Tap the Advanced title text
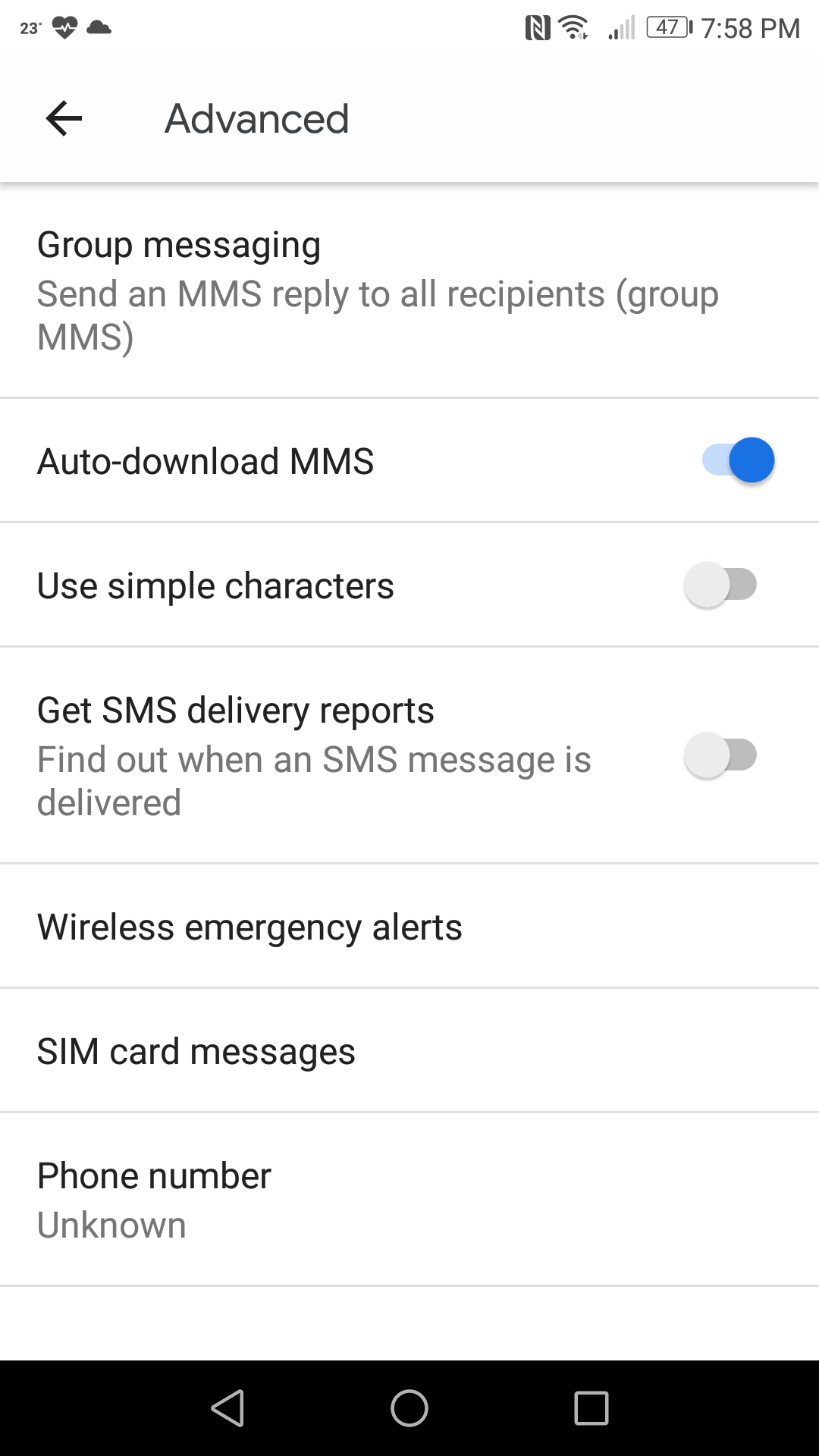This screenshot has width=819, height=1456. coord(256,118)
